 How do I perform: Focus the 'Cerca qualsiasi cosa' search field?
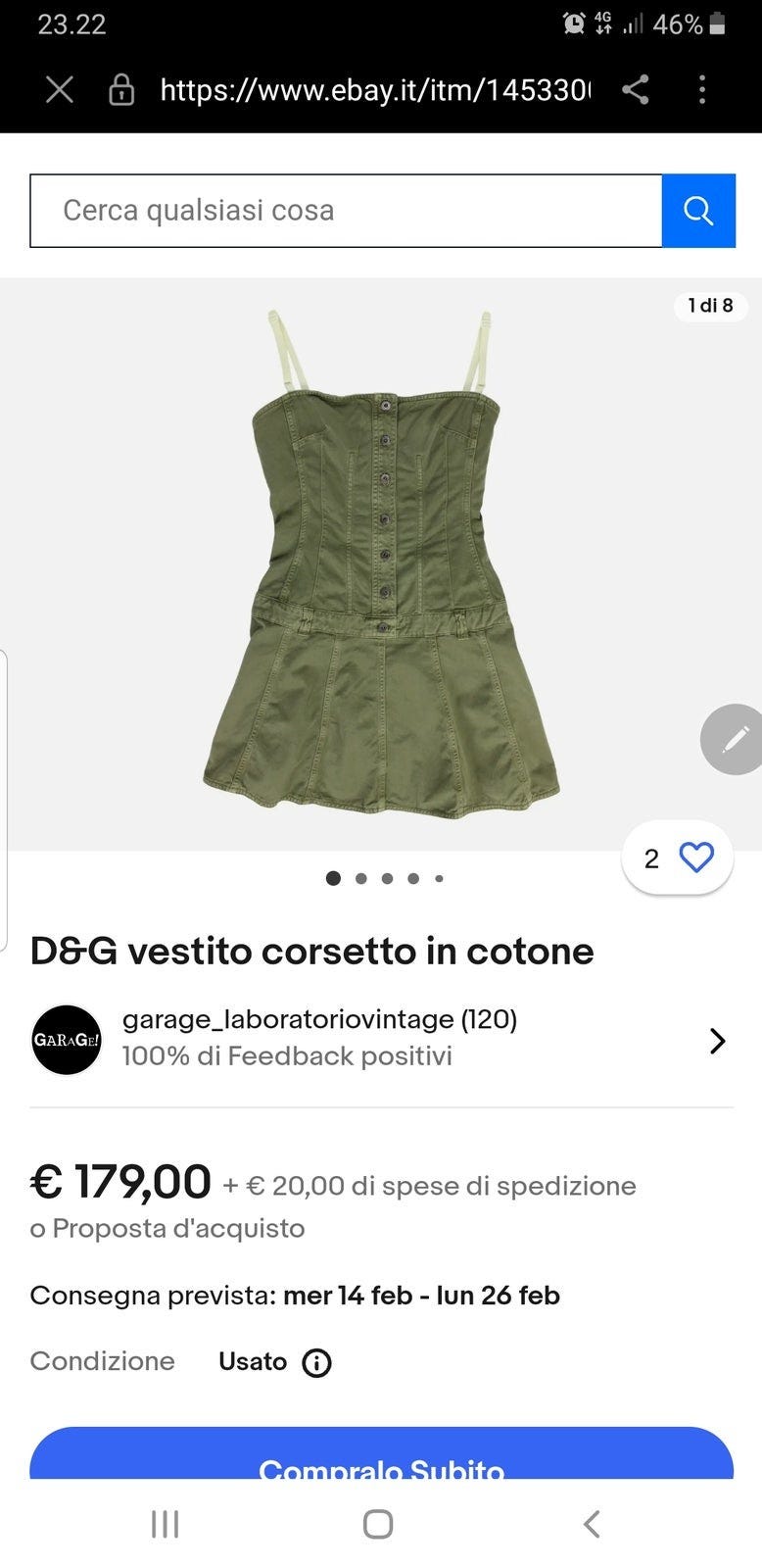(346, 211)
